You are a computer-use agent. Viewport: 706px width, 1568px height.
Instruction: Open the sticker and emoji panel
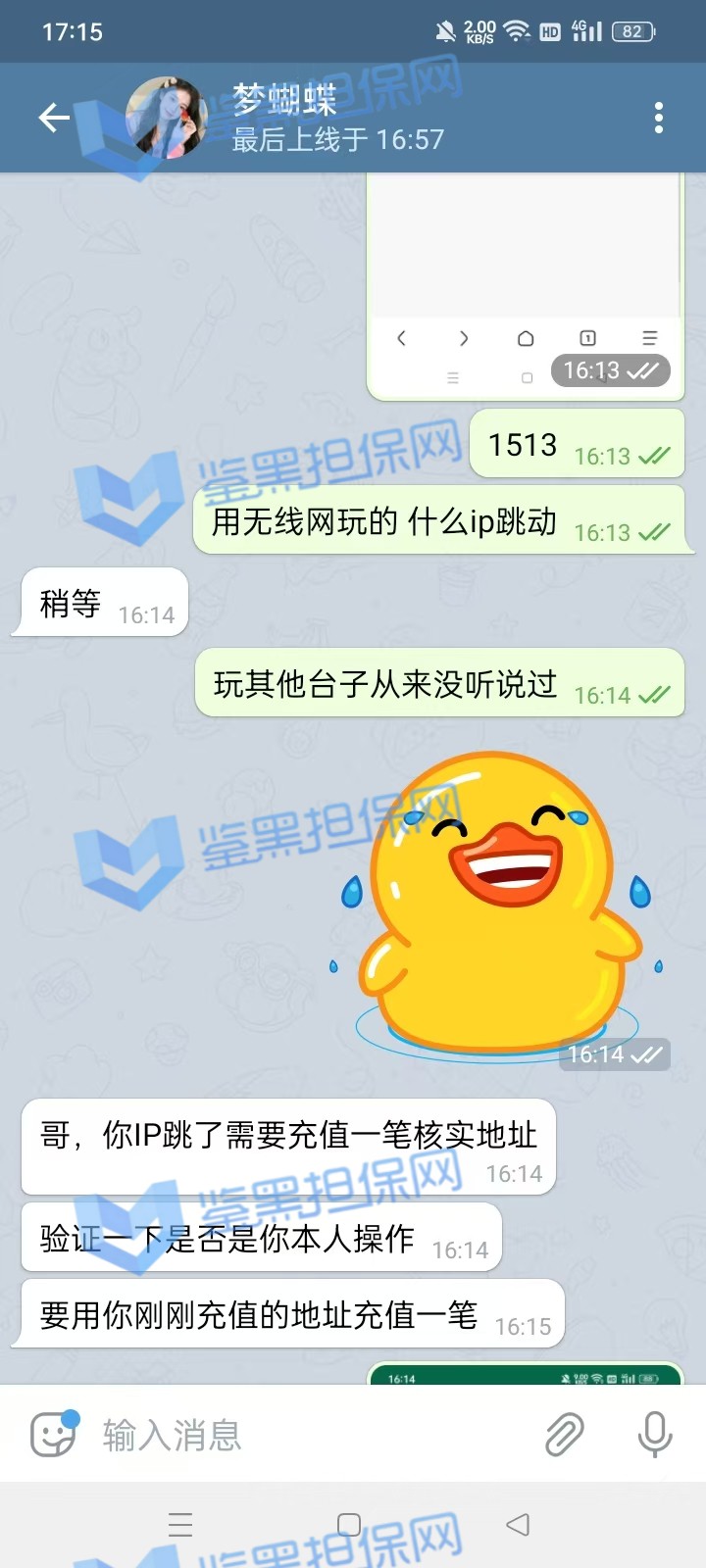[x=54, y=1435]
